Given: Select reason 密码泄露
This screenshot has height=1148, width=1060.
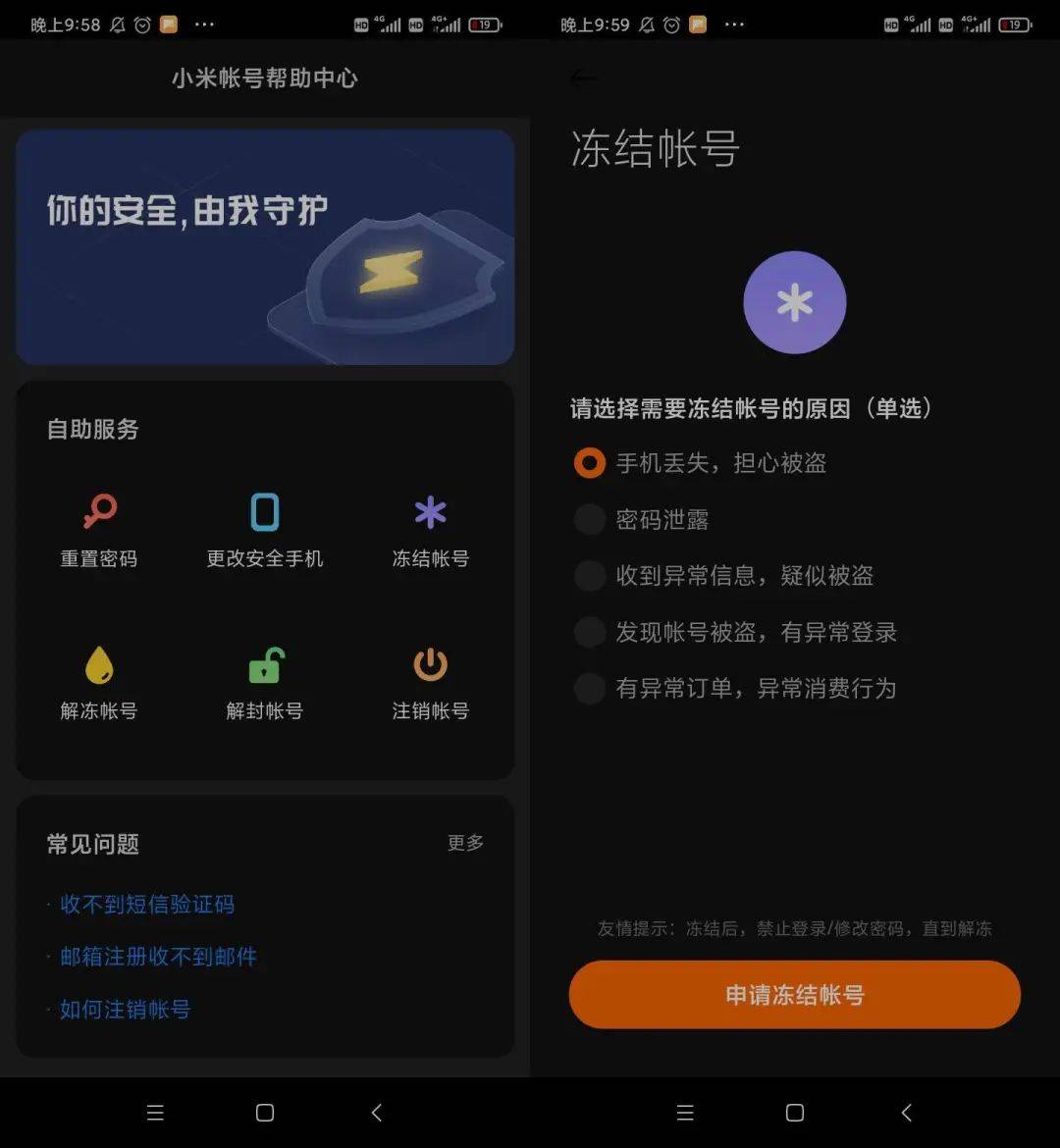Looking at the screenshot, I should point(590,520).
